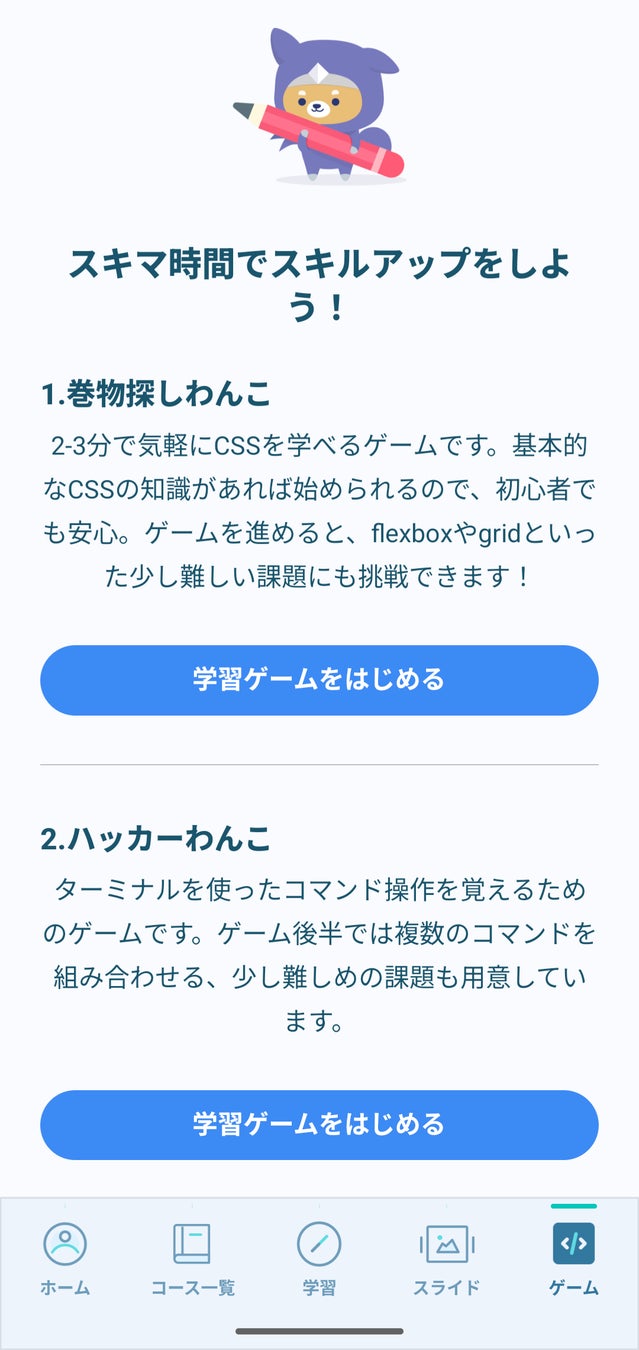Image resolution: width=639 pixels, height=1350 pixels.
Task: Start the 巻物探しわんこ learning game
Action: [x=319, y=680]
